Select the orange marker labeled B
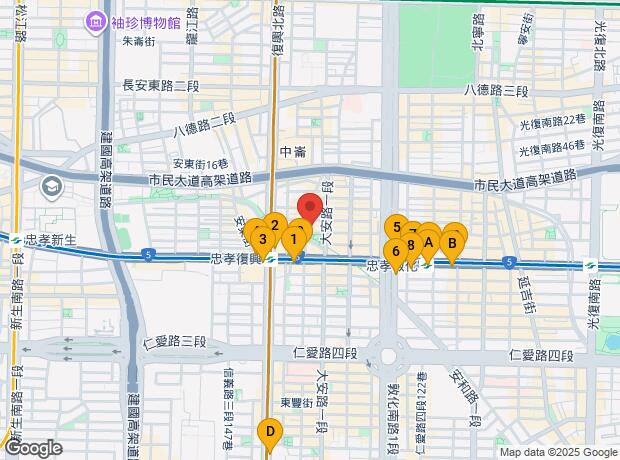 coord(452,241)
